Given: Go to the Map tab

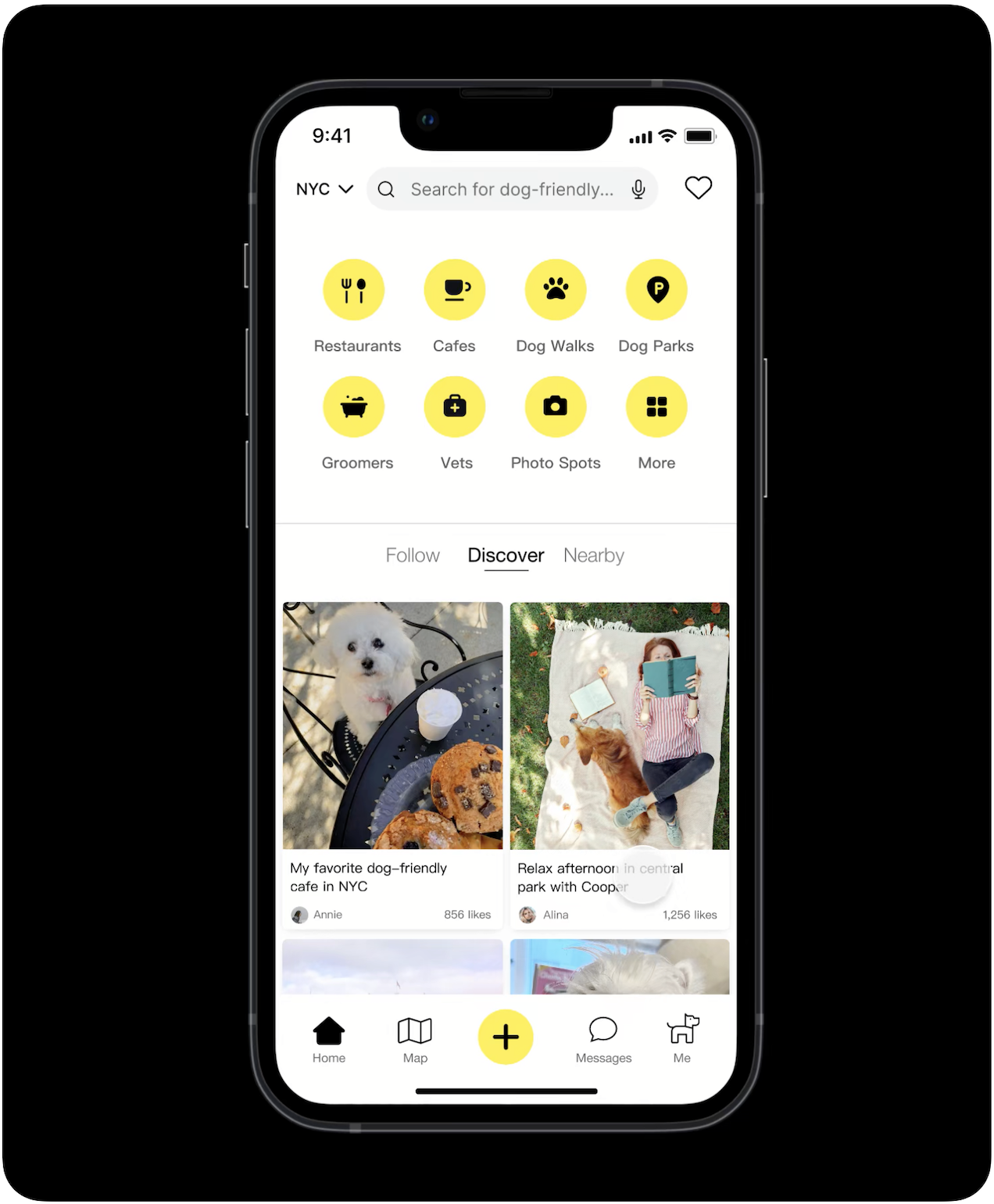Looking at the screenshot, I should pyautogui.click(x=415, y=1039).
